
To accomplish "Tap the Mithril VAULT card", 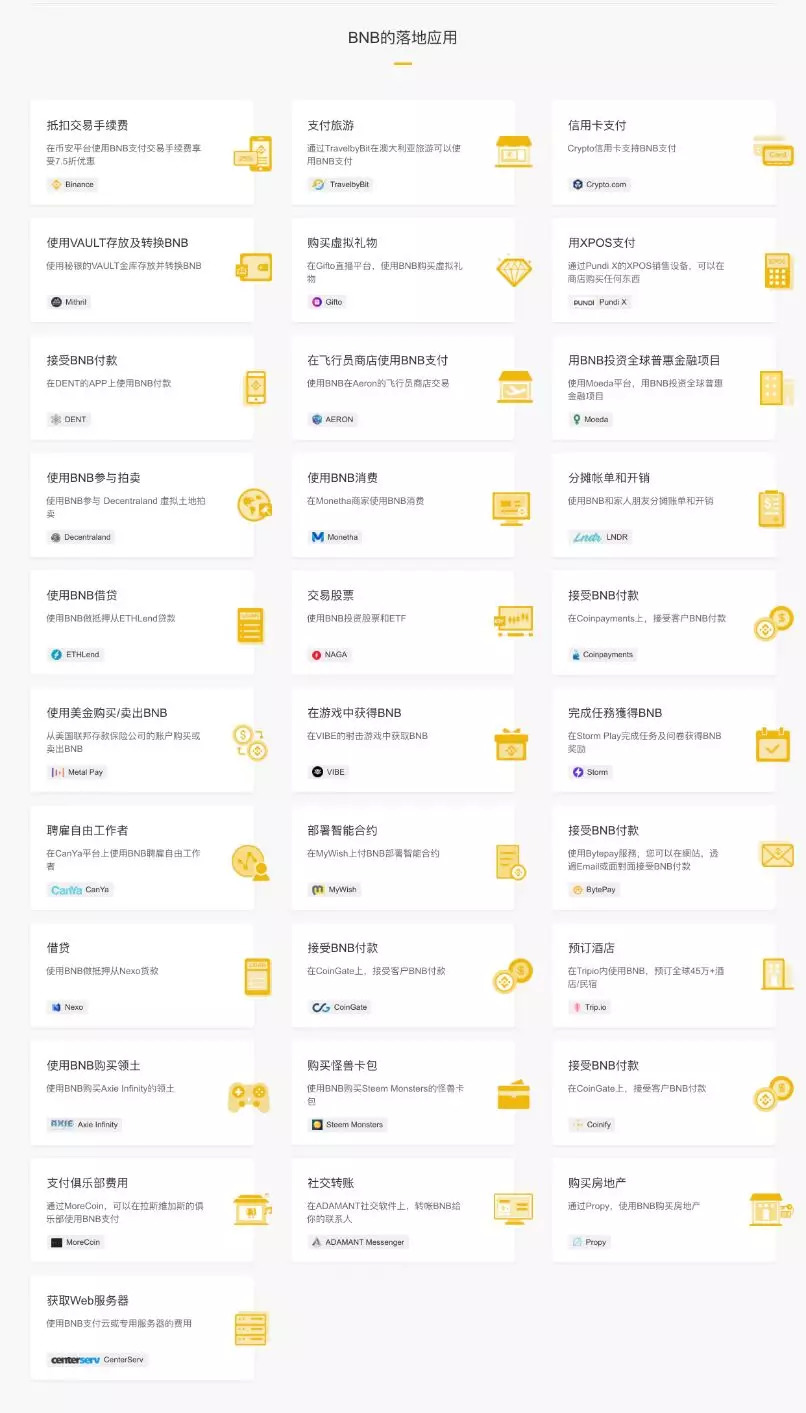I will (141, 270).
